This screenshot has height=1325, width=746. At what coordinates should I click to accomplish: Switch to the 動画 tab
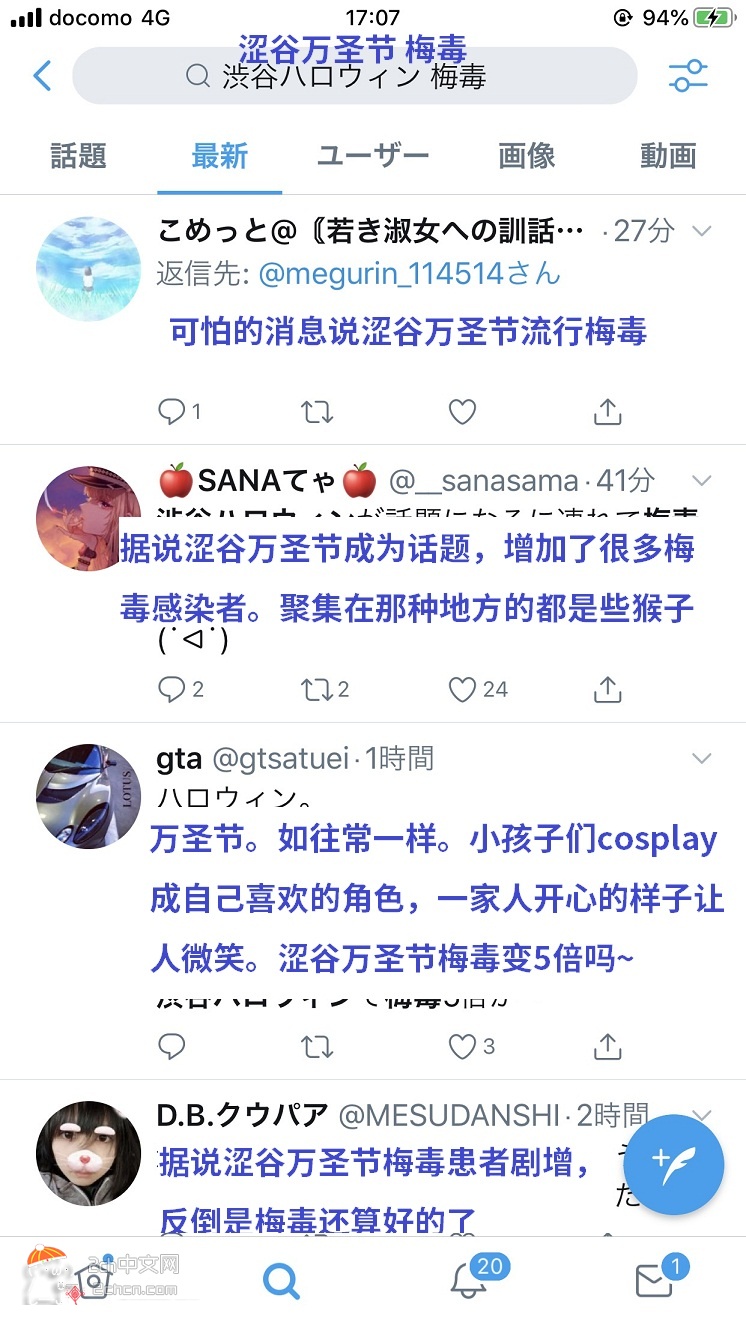(x=668, y=156)
